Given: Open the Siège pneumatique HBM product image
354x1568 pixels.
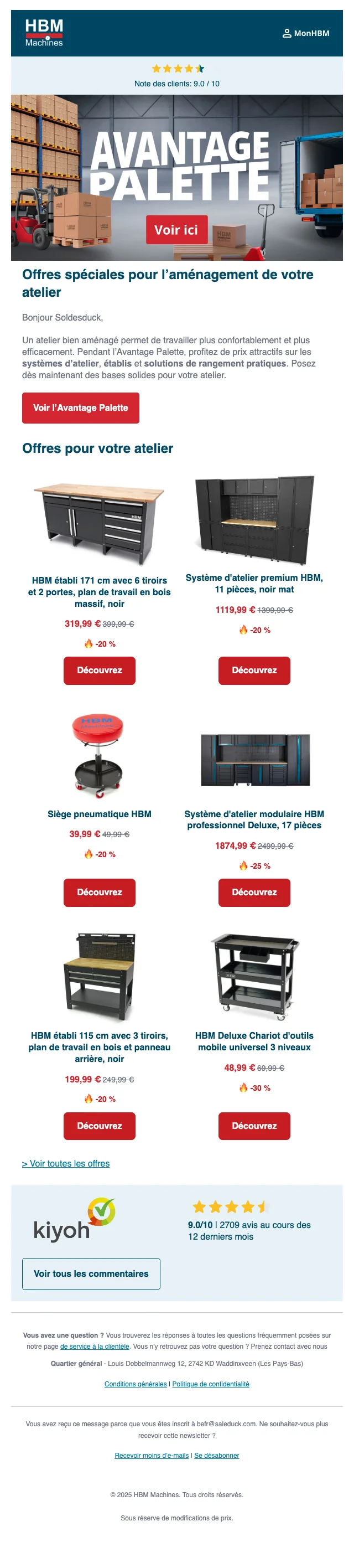Looking at the screenshot, I should pos(98,756).
